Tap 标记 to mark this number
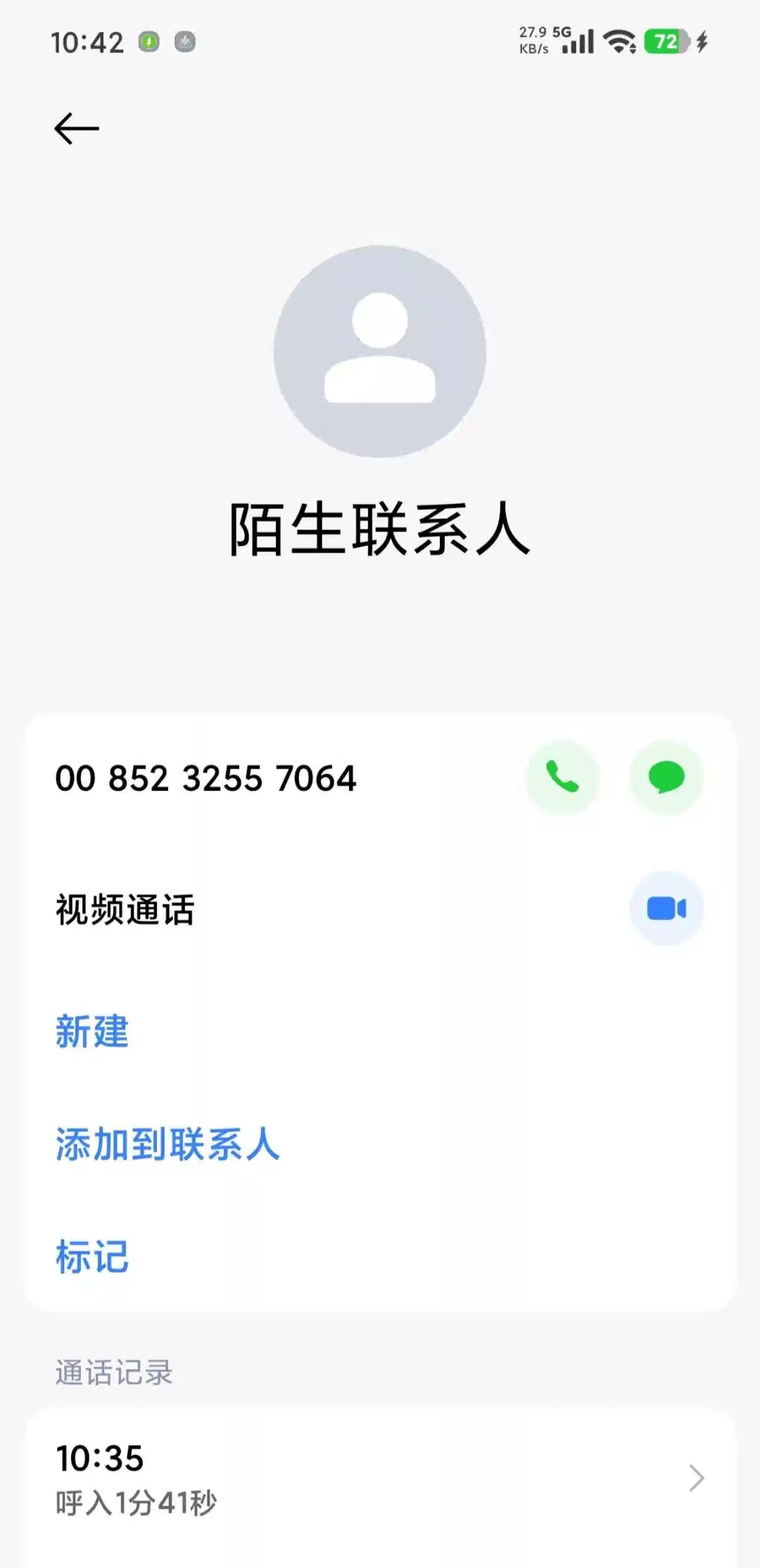 coord(92,1257)
